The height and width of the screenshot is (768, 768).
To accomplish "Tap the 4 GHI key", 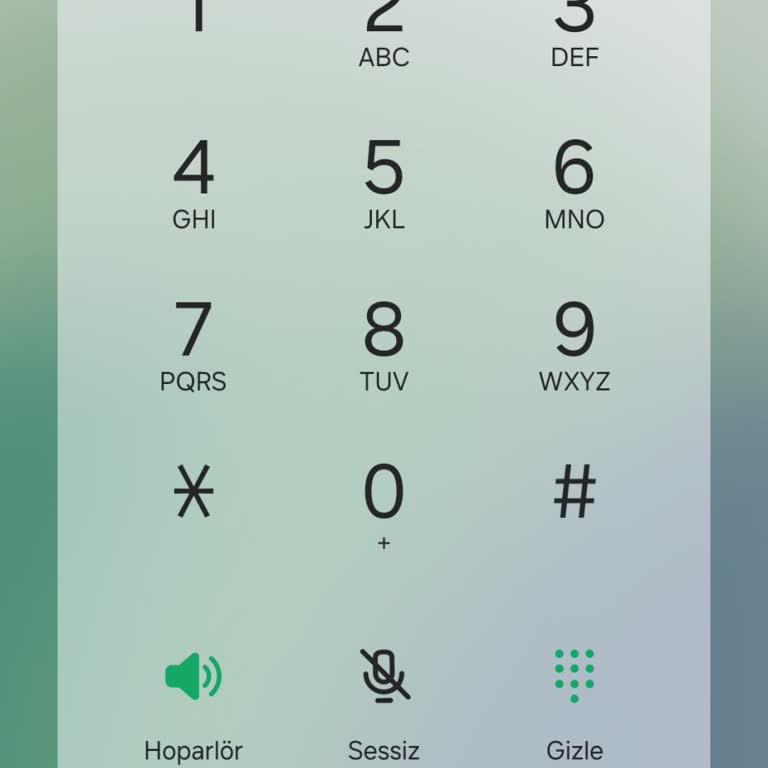I will 194,185.
